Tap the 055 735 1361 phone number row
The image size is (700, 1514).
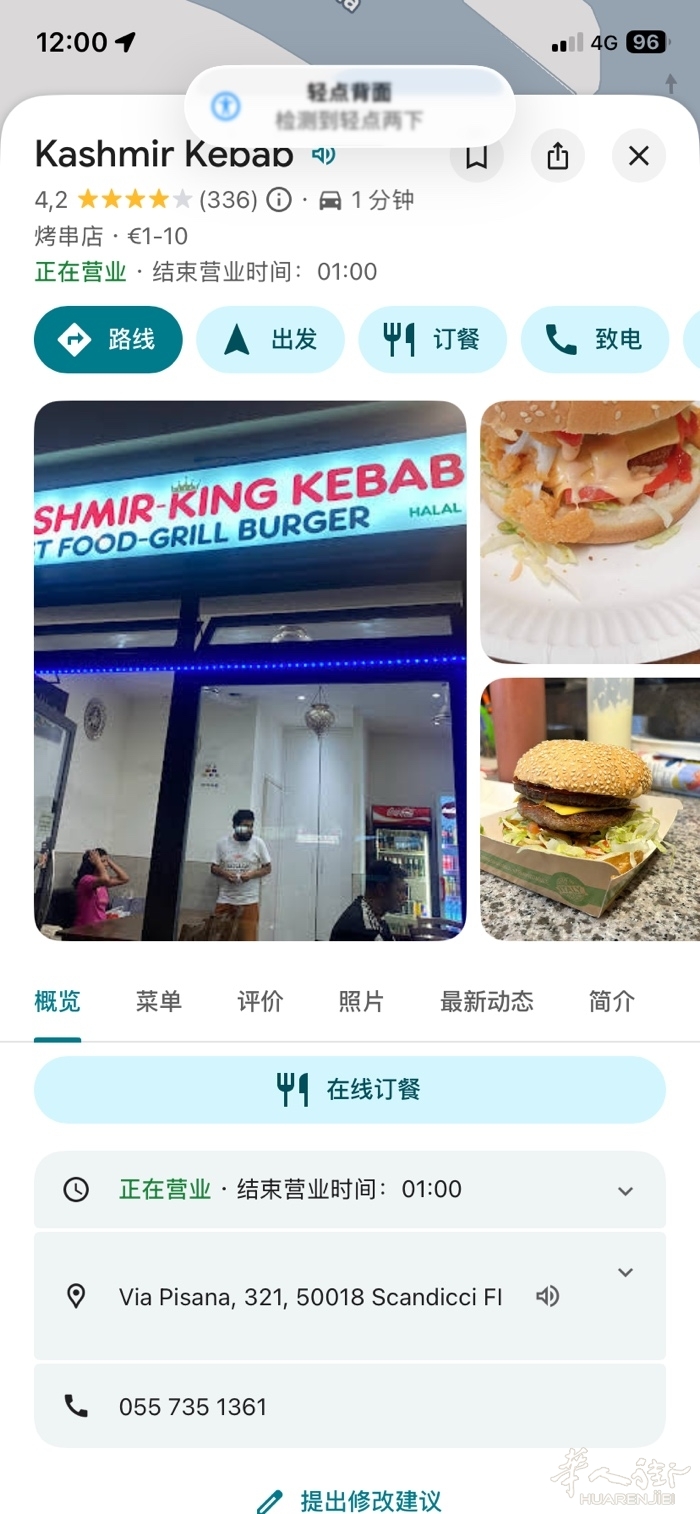[350, 1406]
